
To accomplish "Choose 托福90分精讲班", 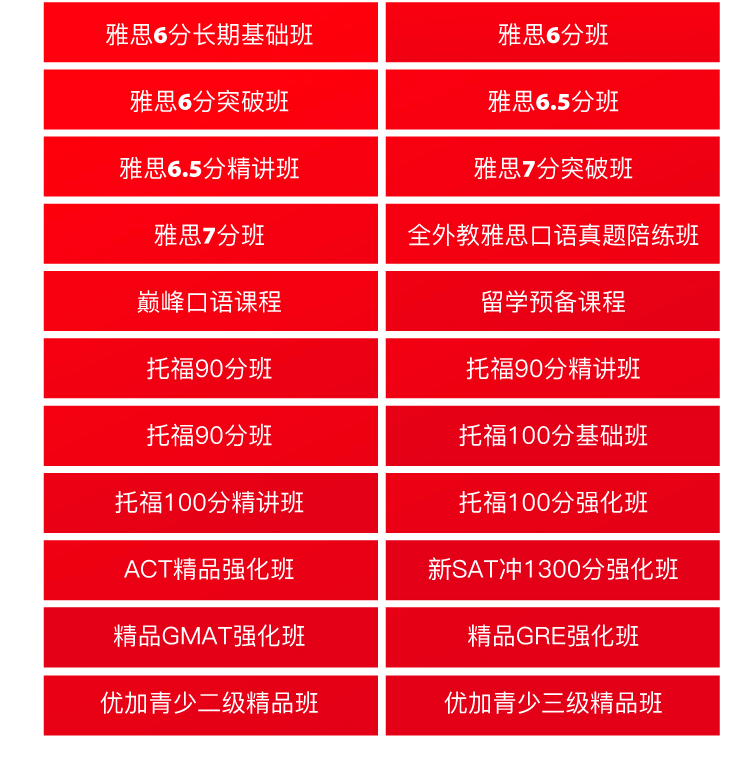I will [552, 369].
